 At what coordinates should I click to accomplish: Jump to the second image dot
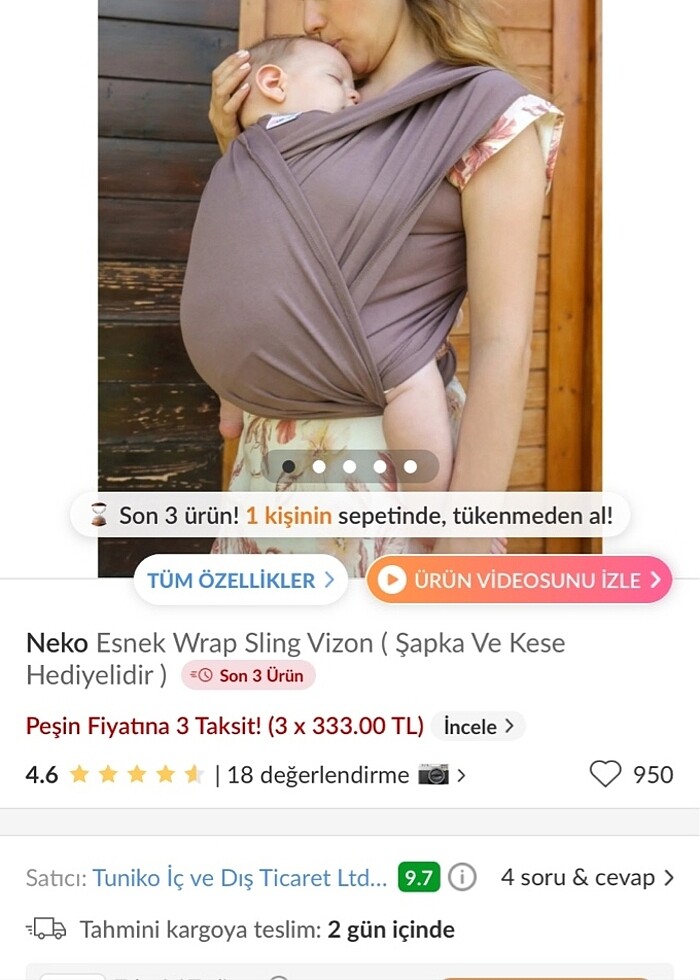click(x=319, y=466)
